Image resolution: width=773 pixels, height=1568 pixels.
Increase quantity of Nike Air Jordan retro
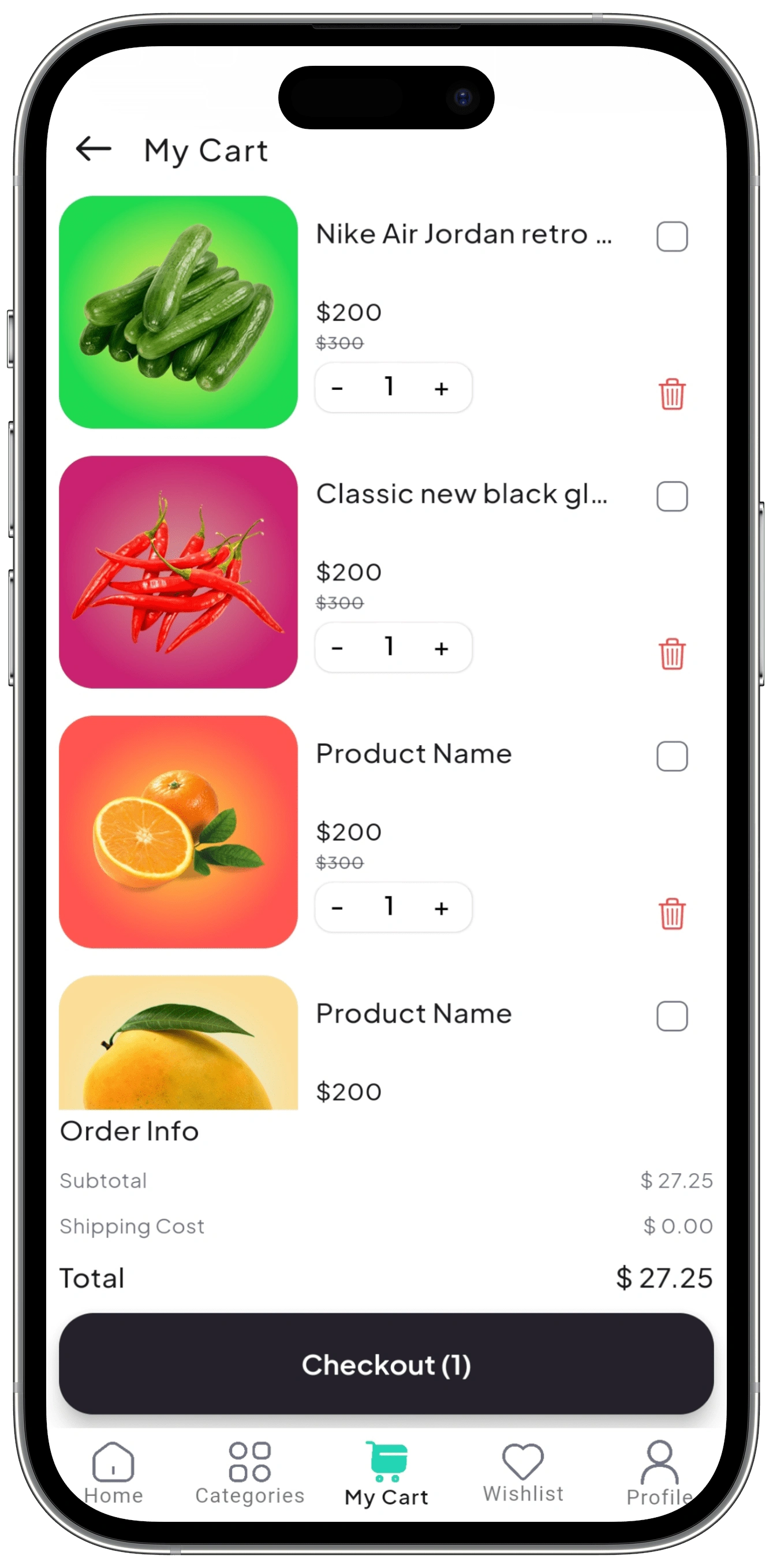[x=441, y=389]
